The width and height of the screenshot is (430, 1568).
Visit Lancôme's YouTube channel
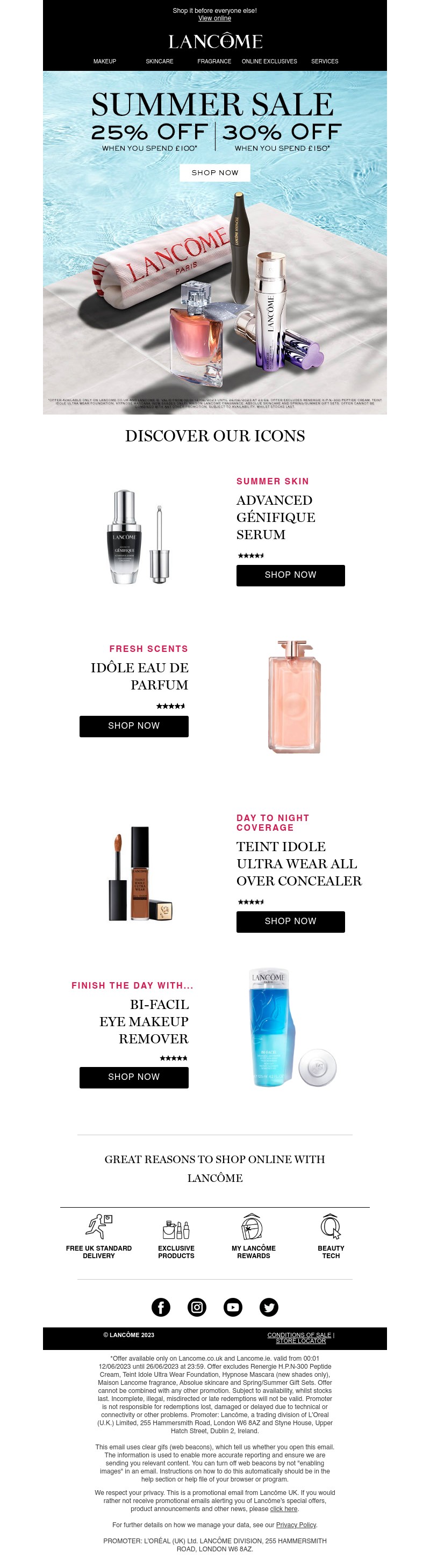pos(233,1307)
